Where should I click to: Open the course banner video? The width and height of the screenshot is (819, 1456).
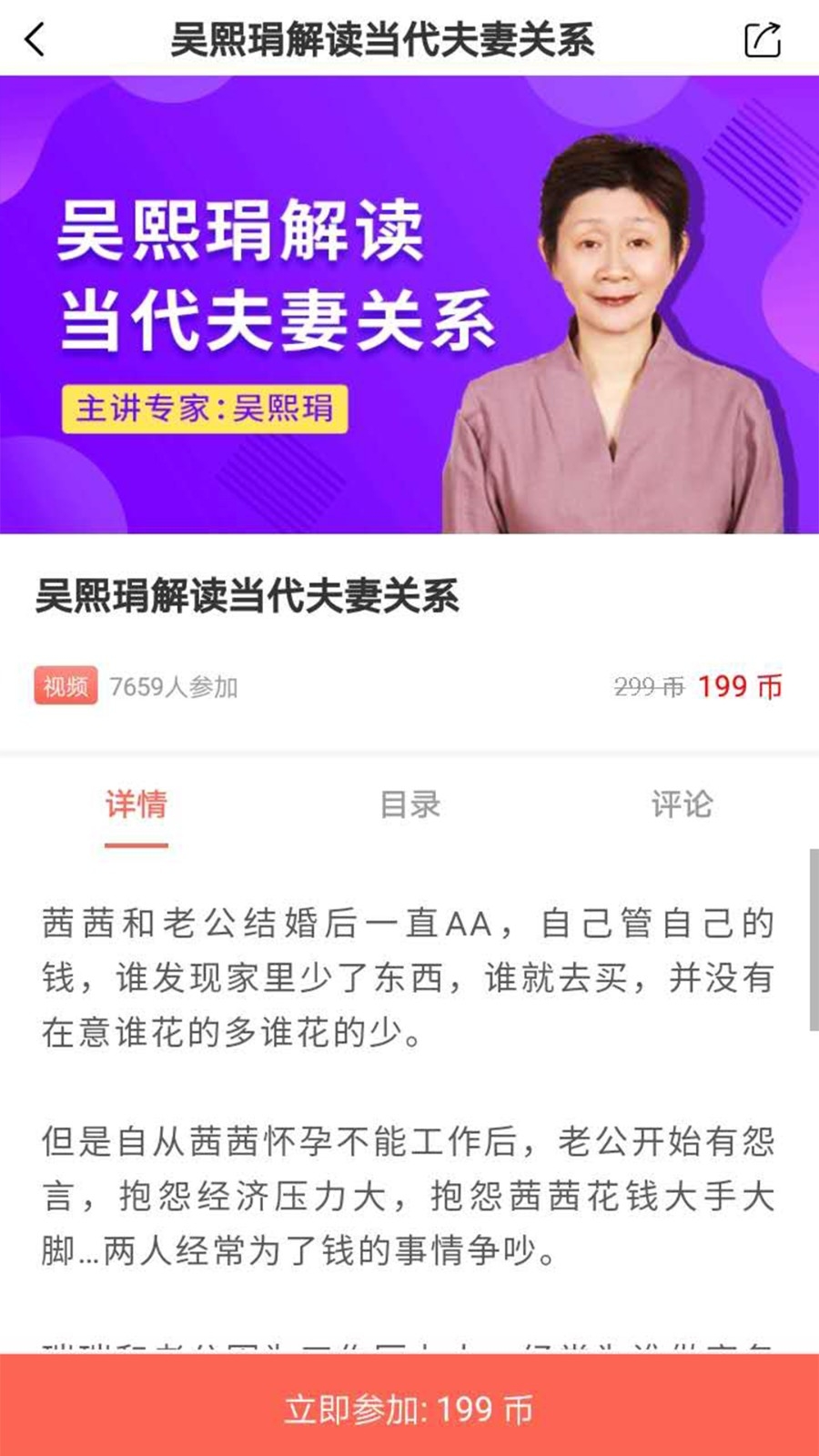[409, 305]
